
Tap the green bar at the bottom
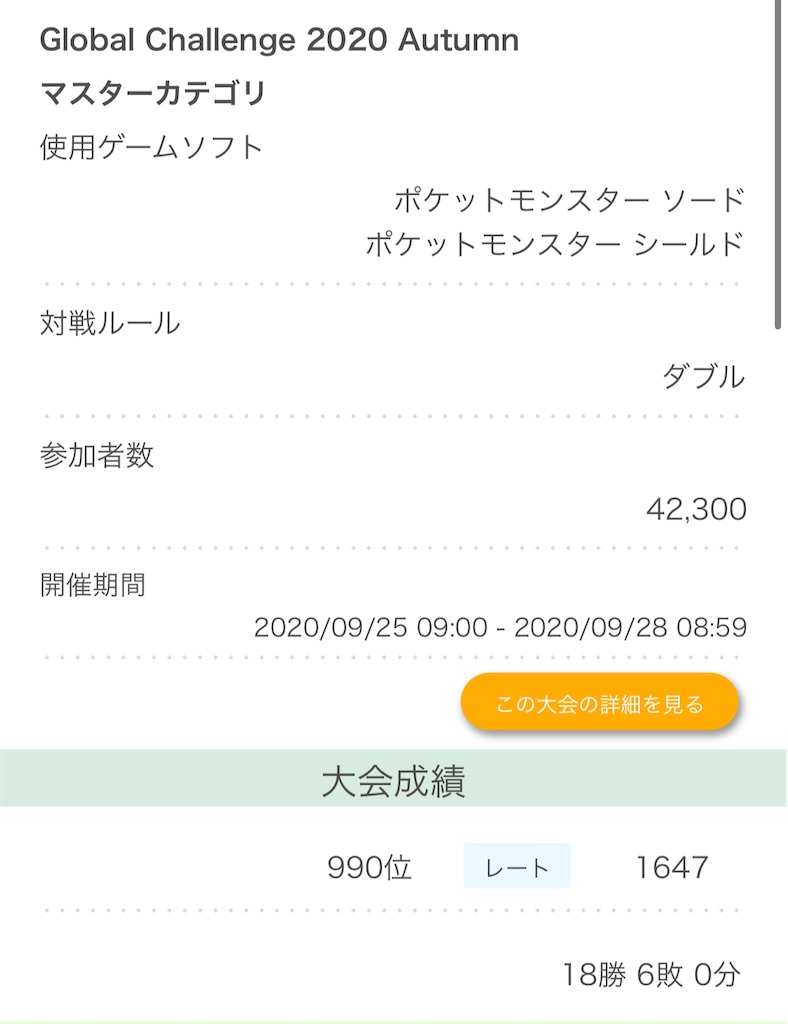[x=394, y=1018]
